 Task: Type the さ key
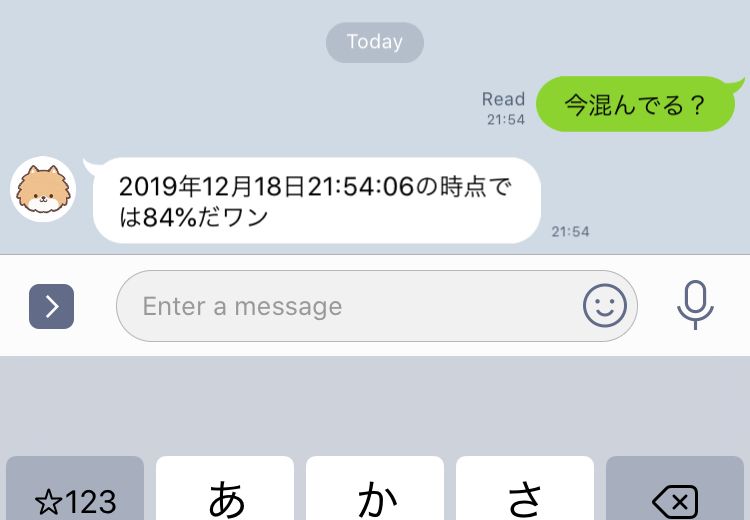pos(525,494)
